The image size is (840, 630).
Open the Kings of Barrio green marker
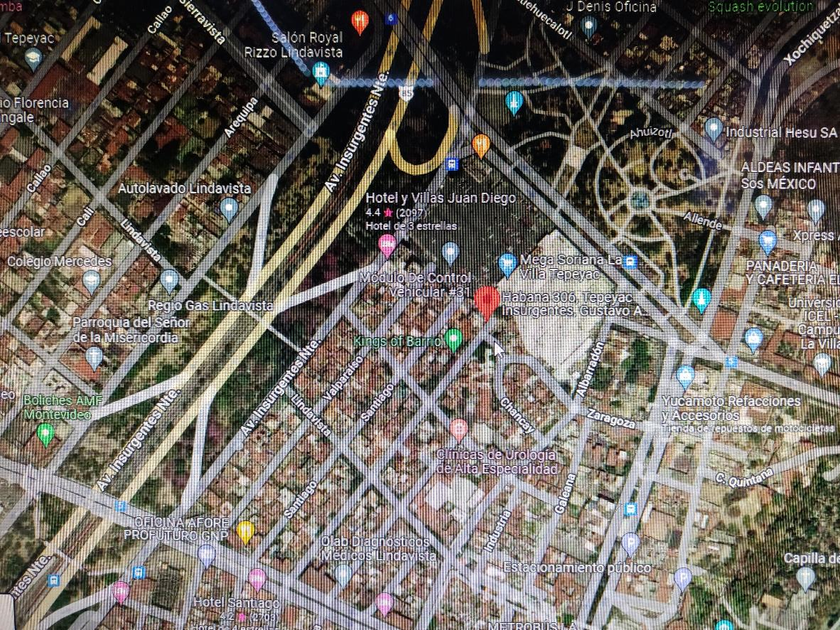(x=454, y=340)
